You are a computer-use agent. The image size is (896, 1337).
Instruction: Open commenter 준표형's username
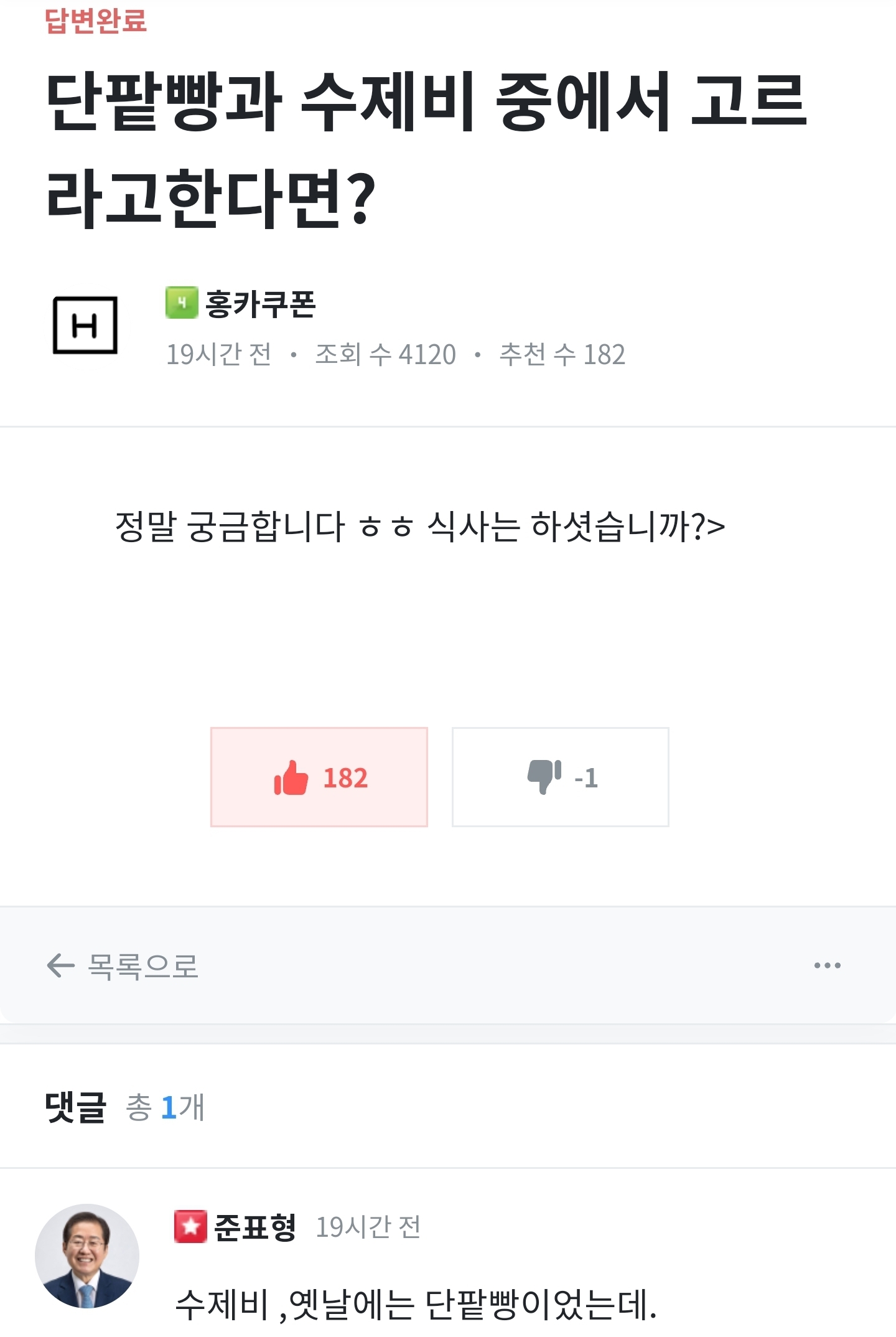point(254,1227)
